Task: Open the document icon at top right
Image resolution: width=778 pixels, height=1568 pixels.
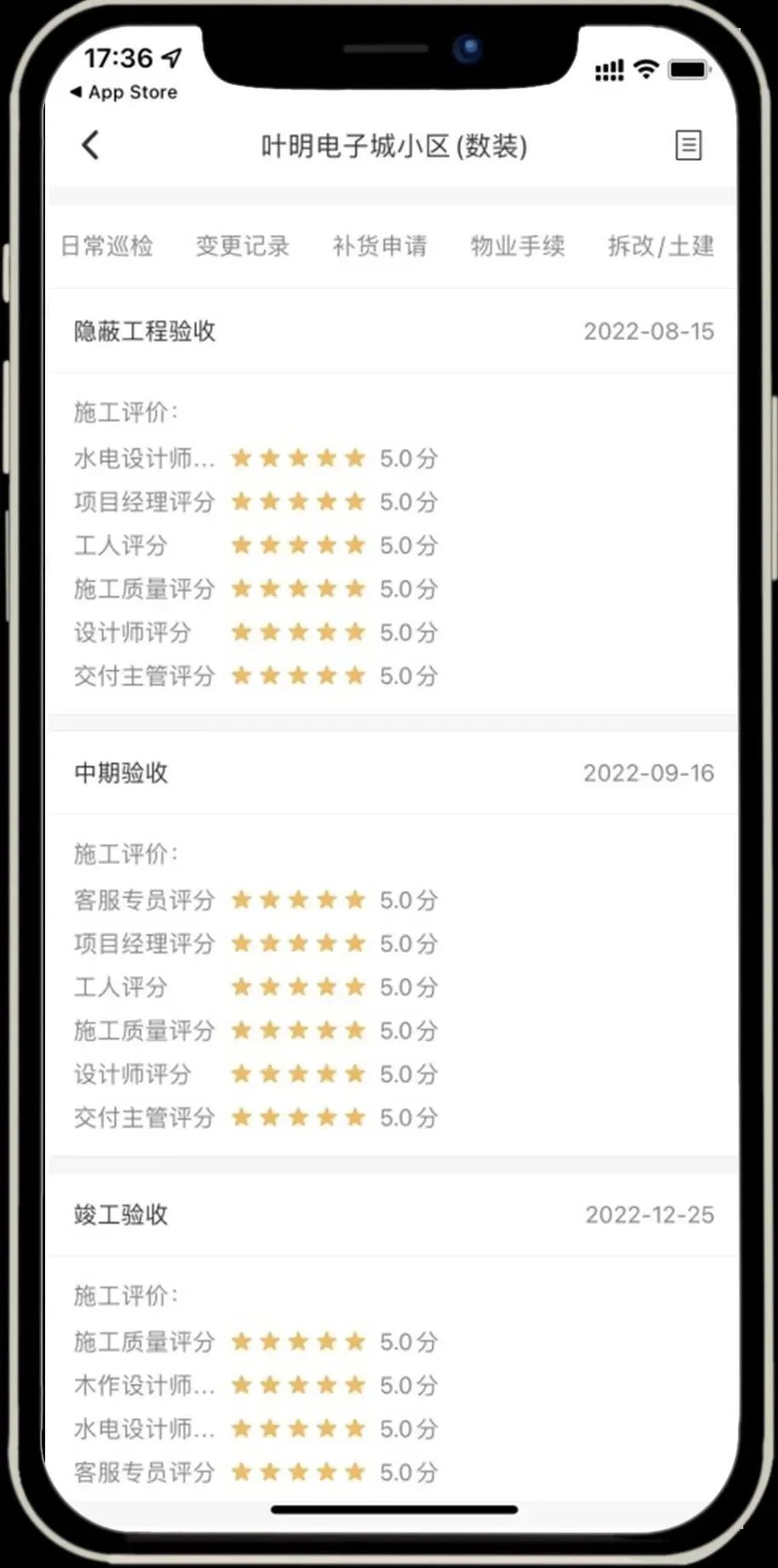Action: 688,145
